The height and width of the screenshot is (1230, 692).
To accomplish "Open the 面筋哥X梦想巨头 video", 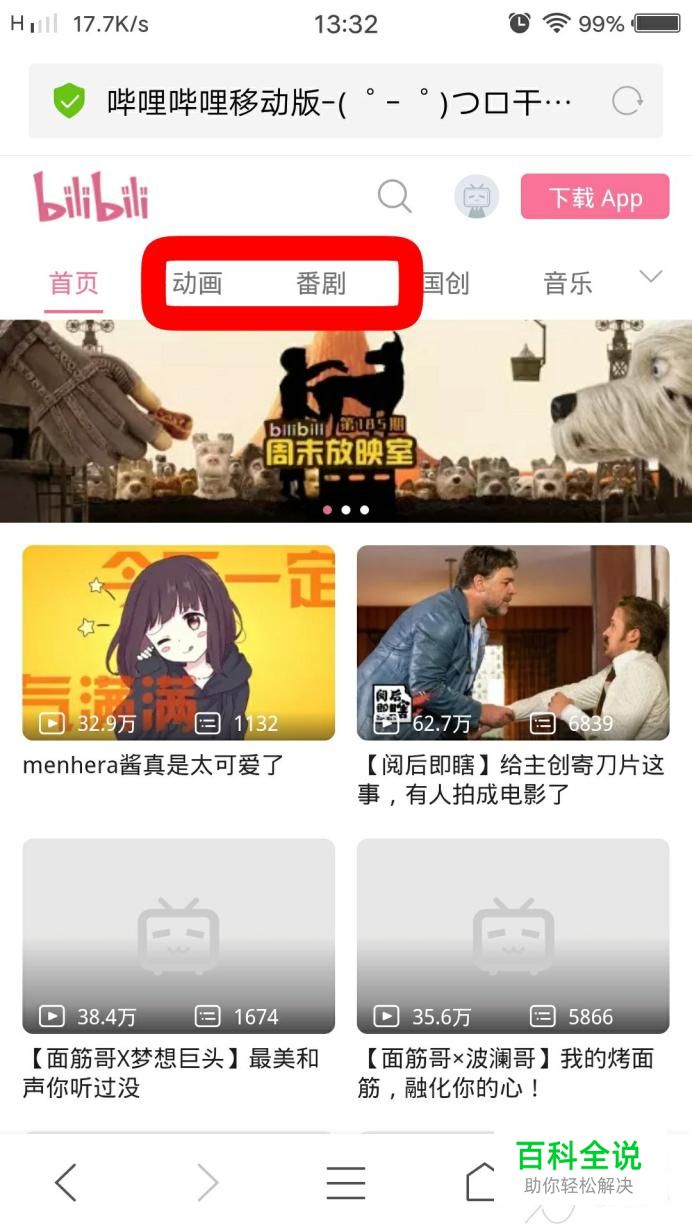I will coord(178,936).
